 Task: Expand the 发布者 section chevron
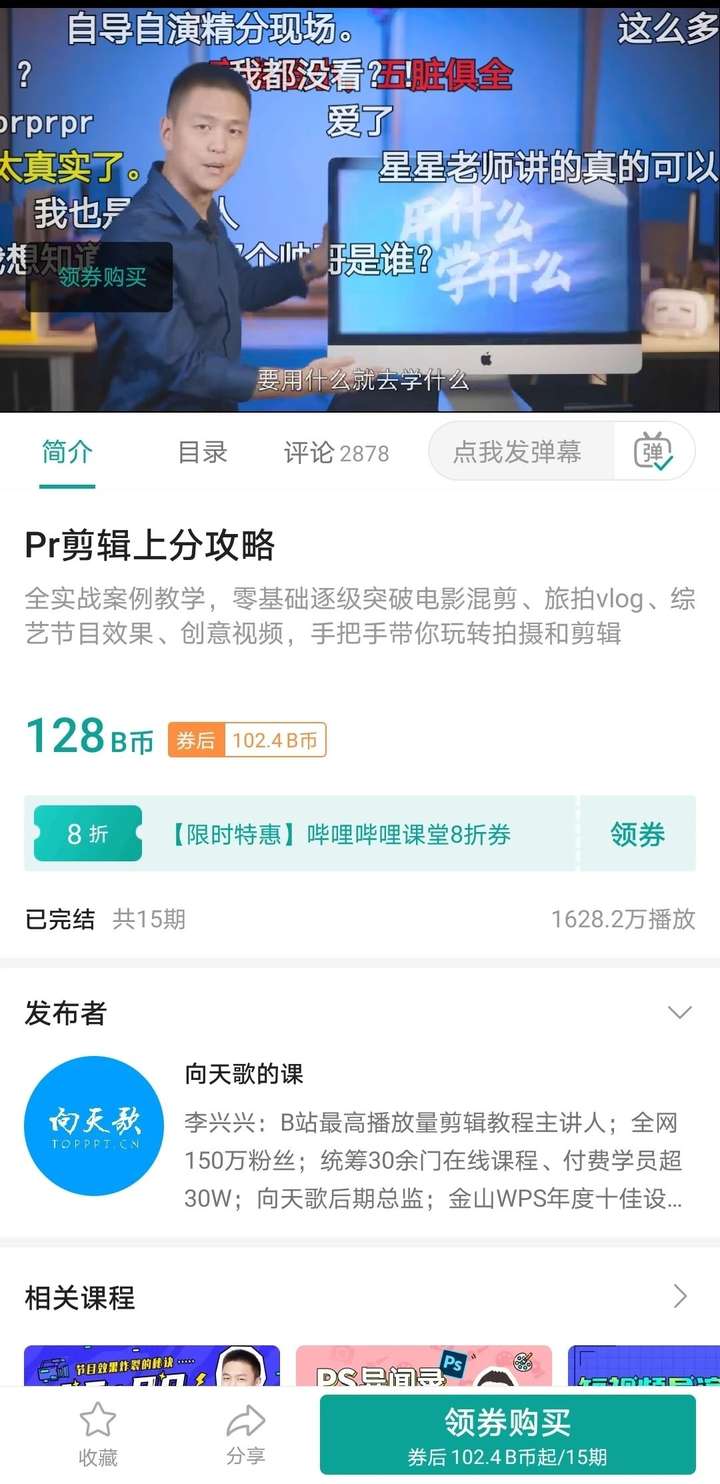pyautogui.click(x=679, y=1013)
